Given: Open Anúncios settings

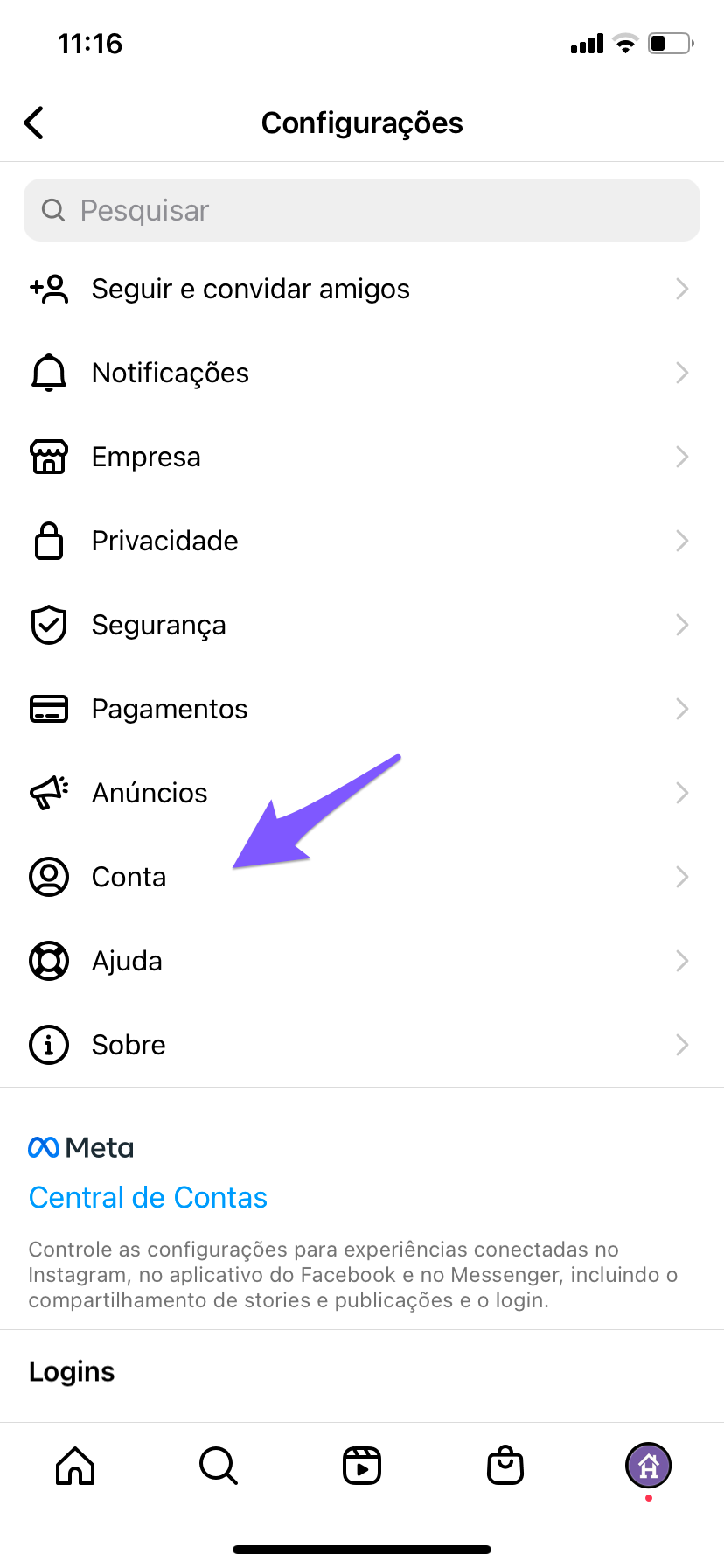Looking at the screenshot, I should [362, 793].
